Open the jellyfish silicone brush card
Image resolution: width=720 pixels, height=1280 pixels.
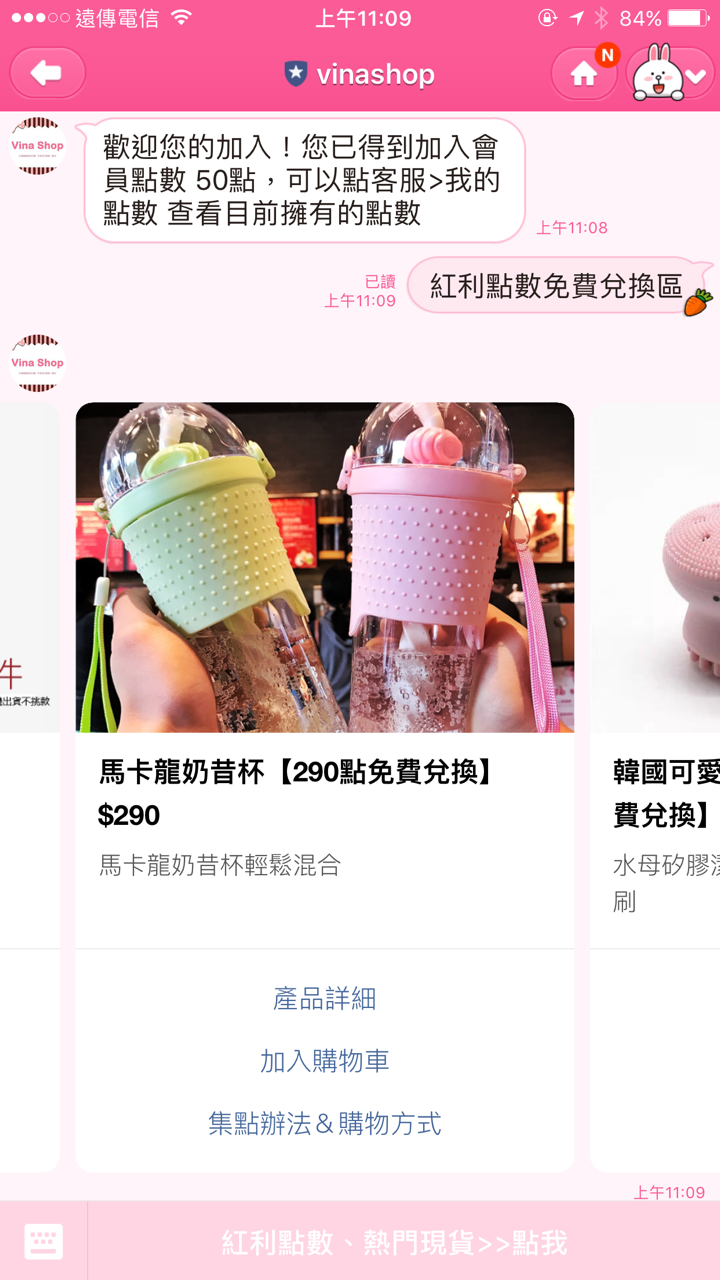[x=656, y=786]
